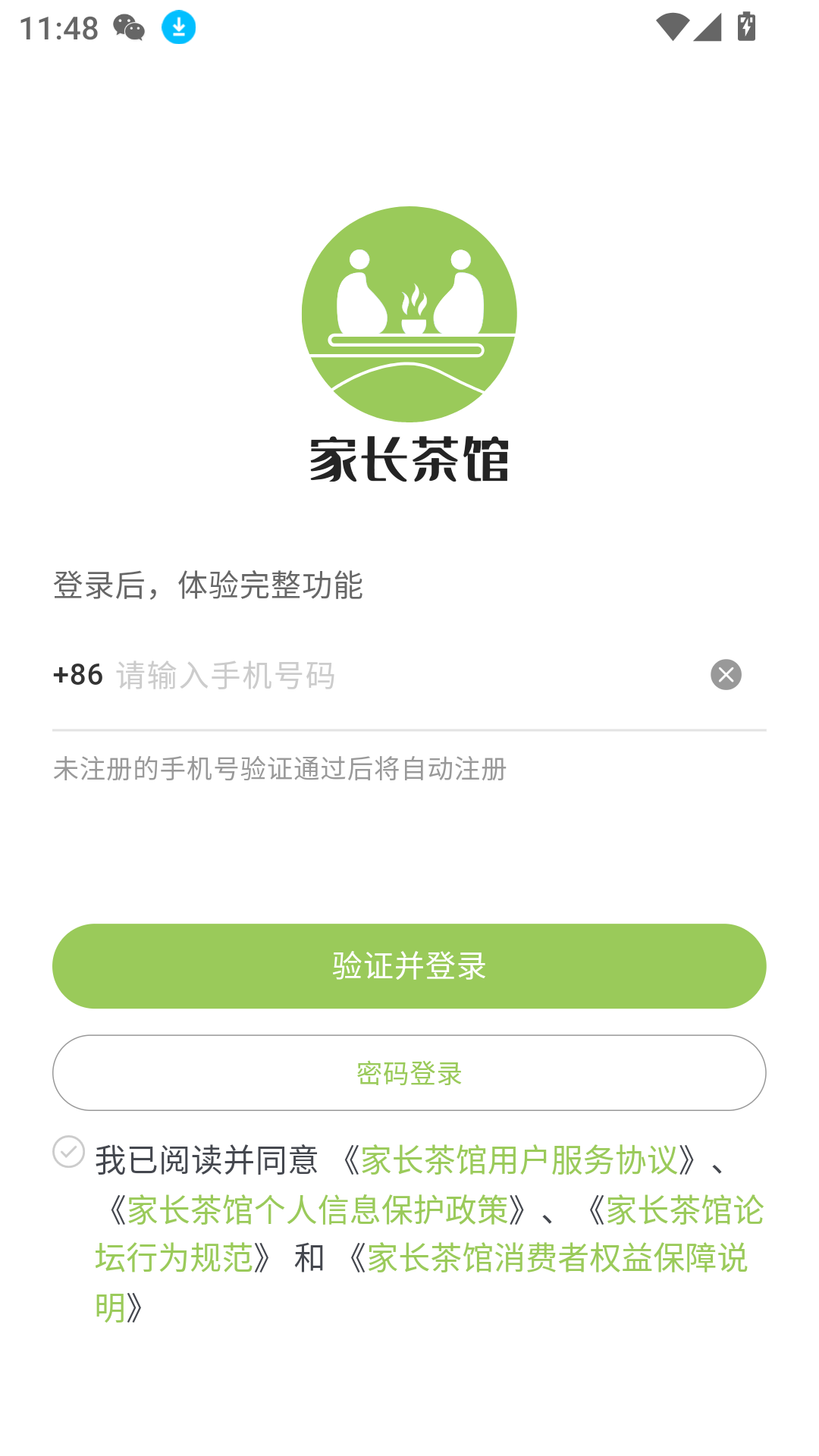Switch to 密码登录
The height and width of the screenshot is (1456, 819).
click(x=409, y=1073)
